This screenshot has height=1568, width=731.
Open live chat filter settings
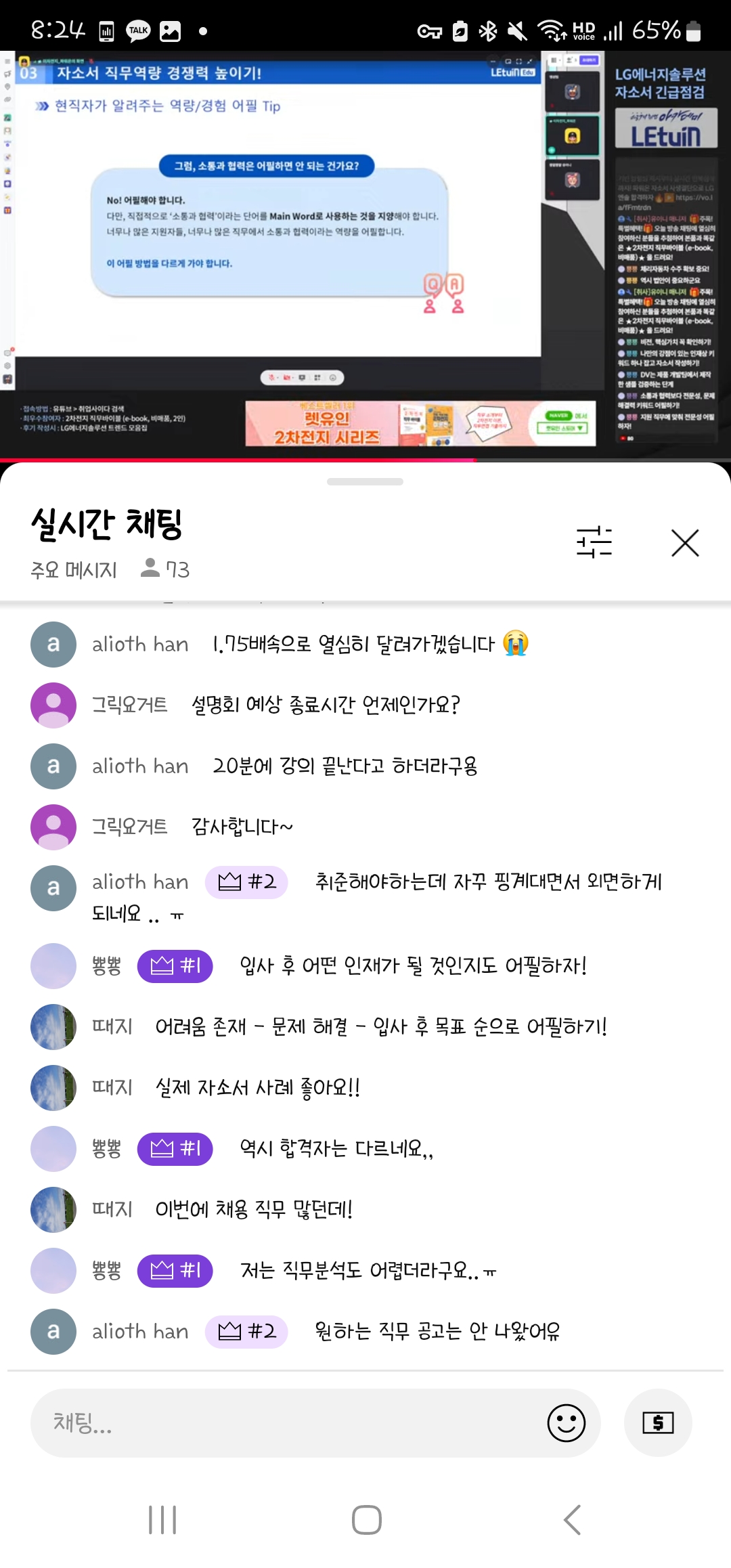pos(594,543)
